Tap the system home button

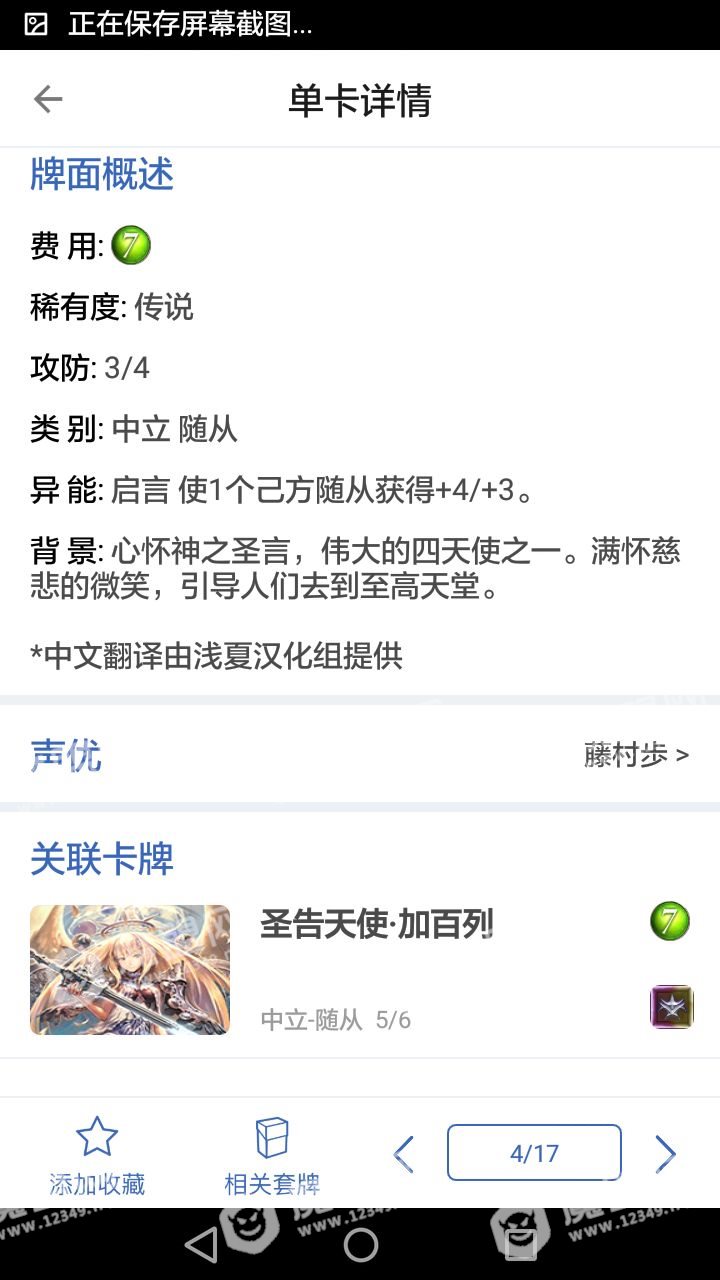point(360,1245)
